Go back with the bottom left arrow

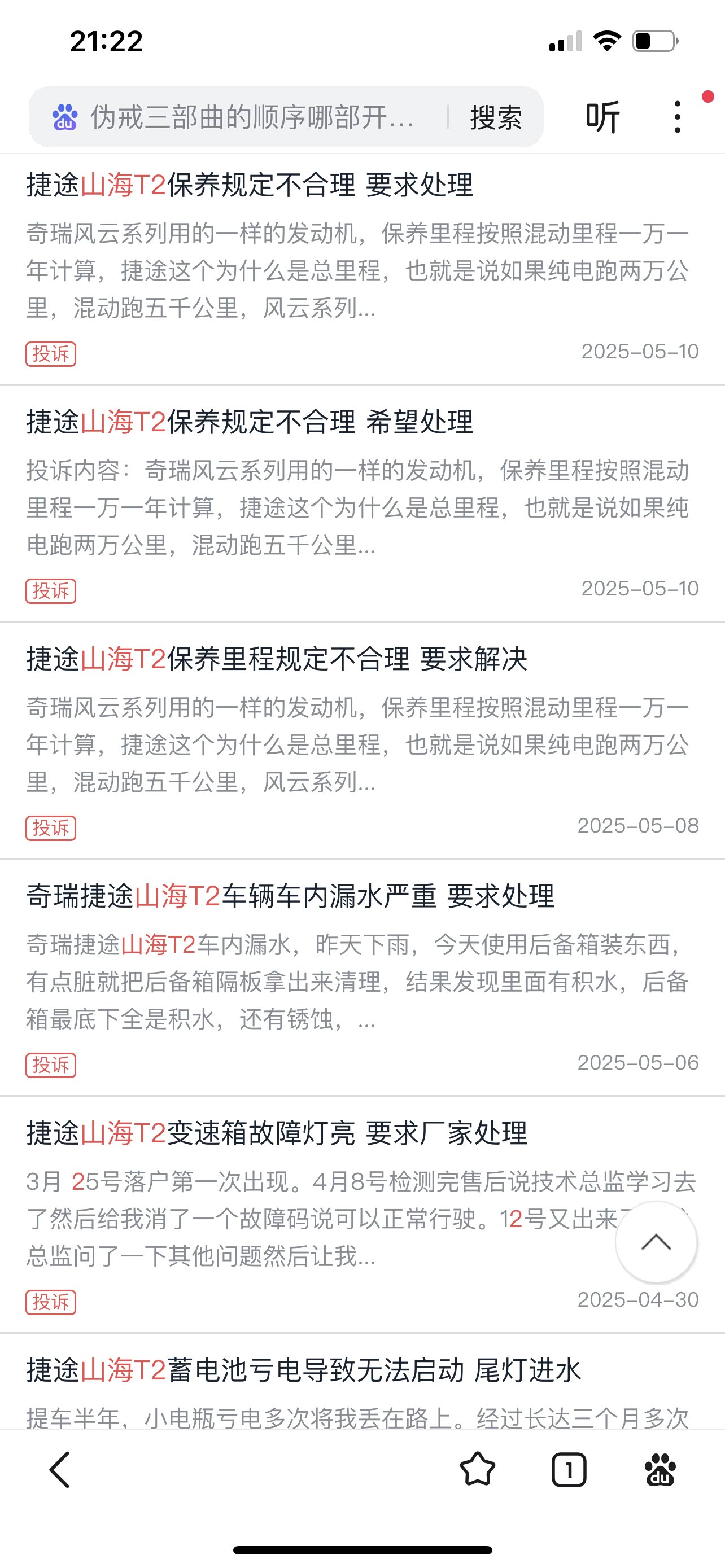[x=60, y=1470]
